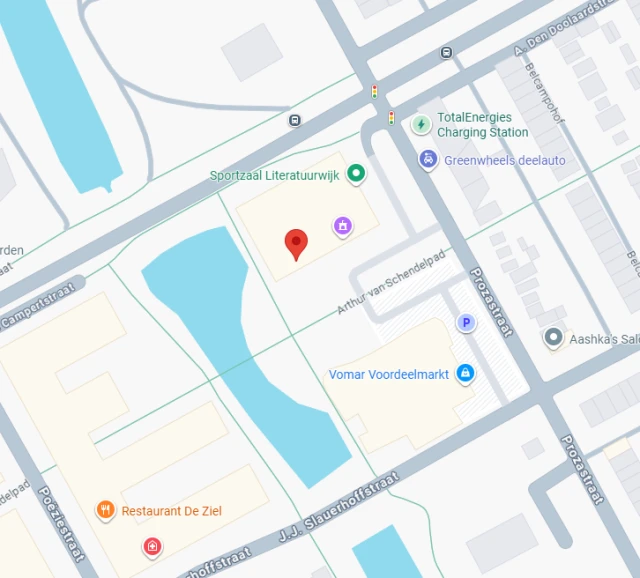Open the Restaurant De Ziel marker
Screen dimensions: 640x578
pos(105,510)
